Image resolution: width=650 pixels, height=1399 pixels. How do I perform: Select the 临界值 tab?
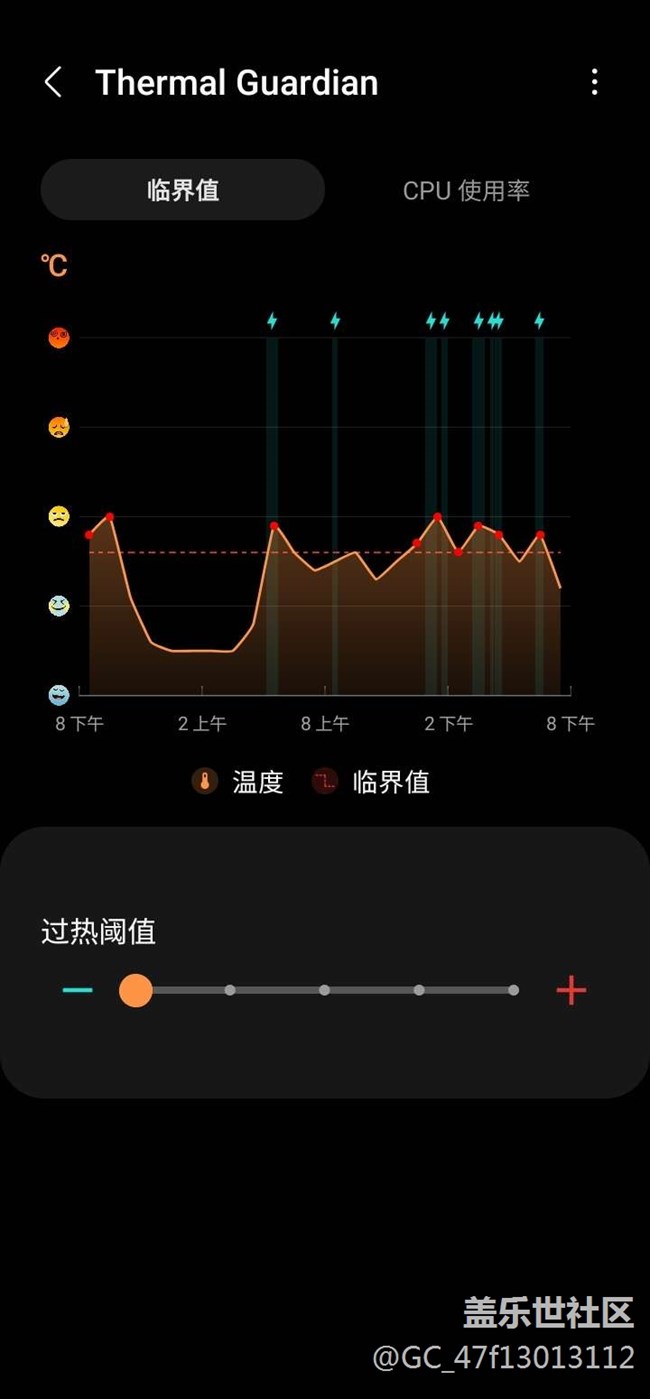coord(183,190)
